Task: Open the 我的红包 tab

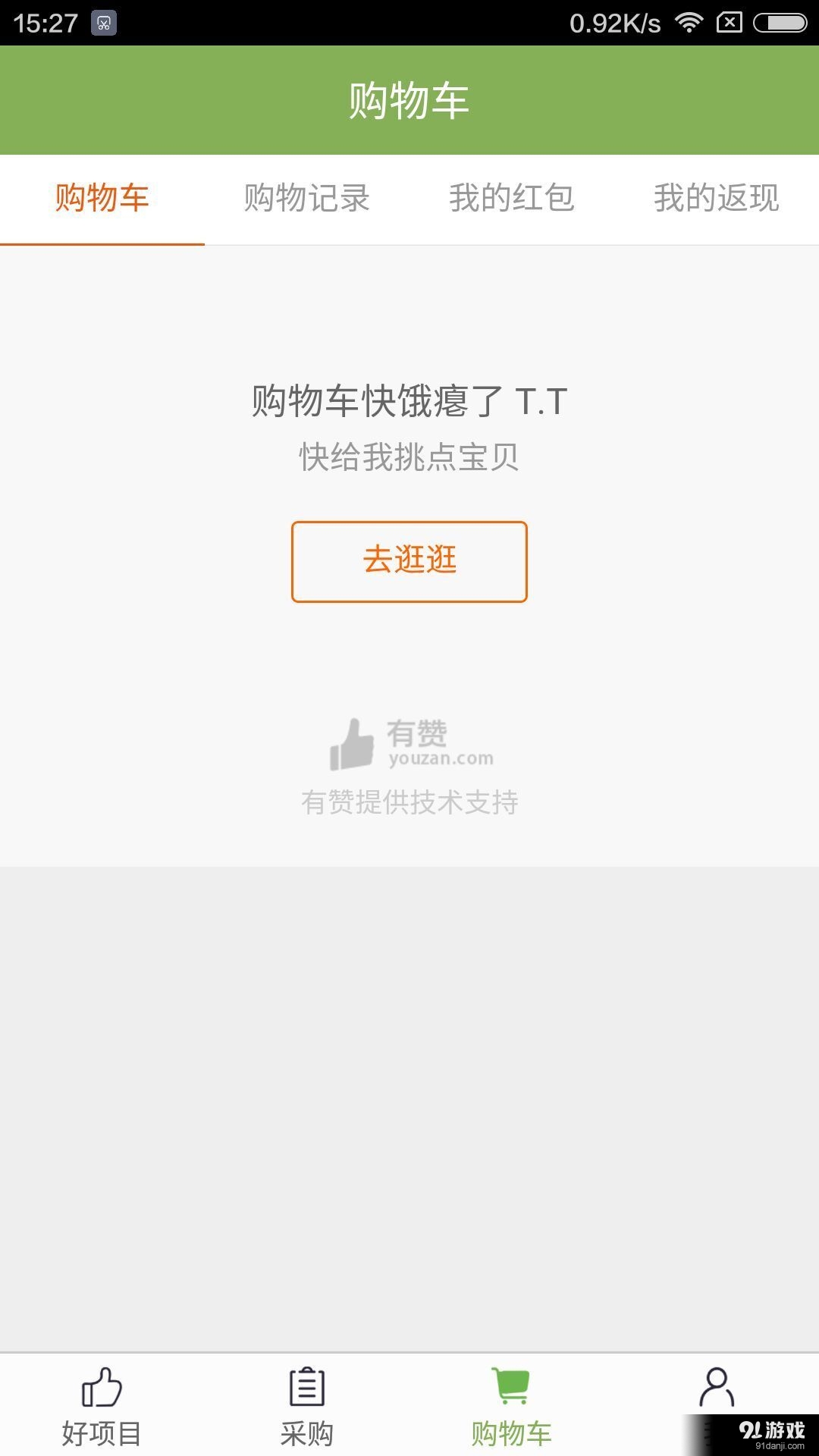Action: click(512, 199)
